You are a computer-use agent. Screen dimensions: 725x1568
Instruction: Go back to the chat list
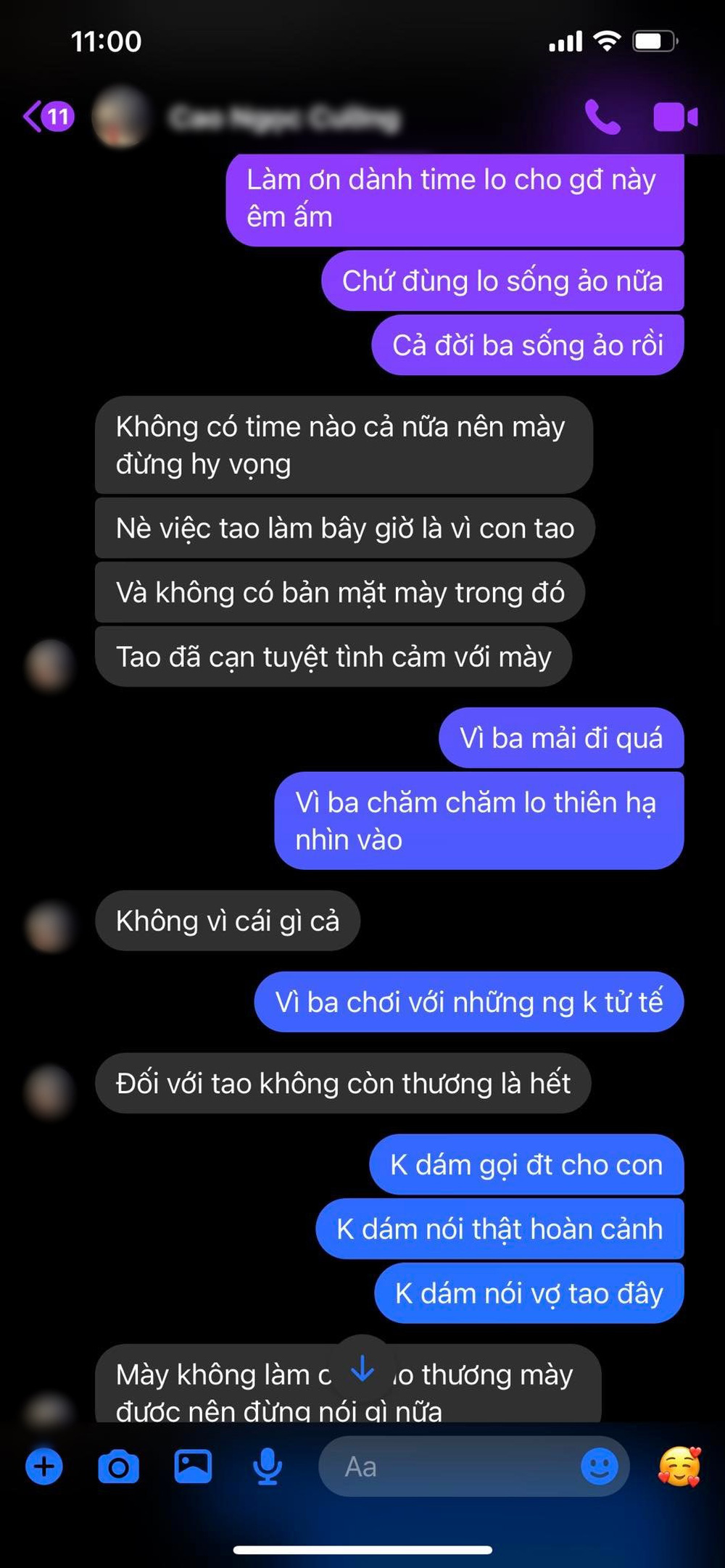coord(46,117)
